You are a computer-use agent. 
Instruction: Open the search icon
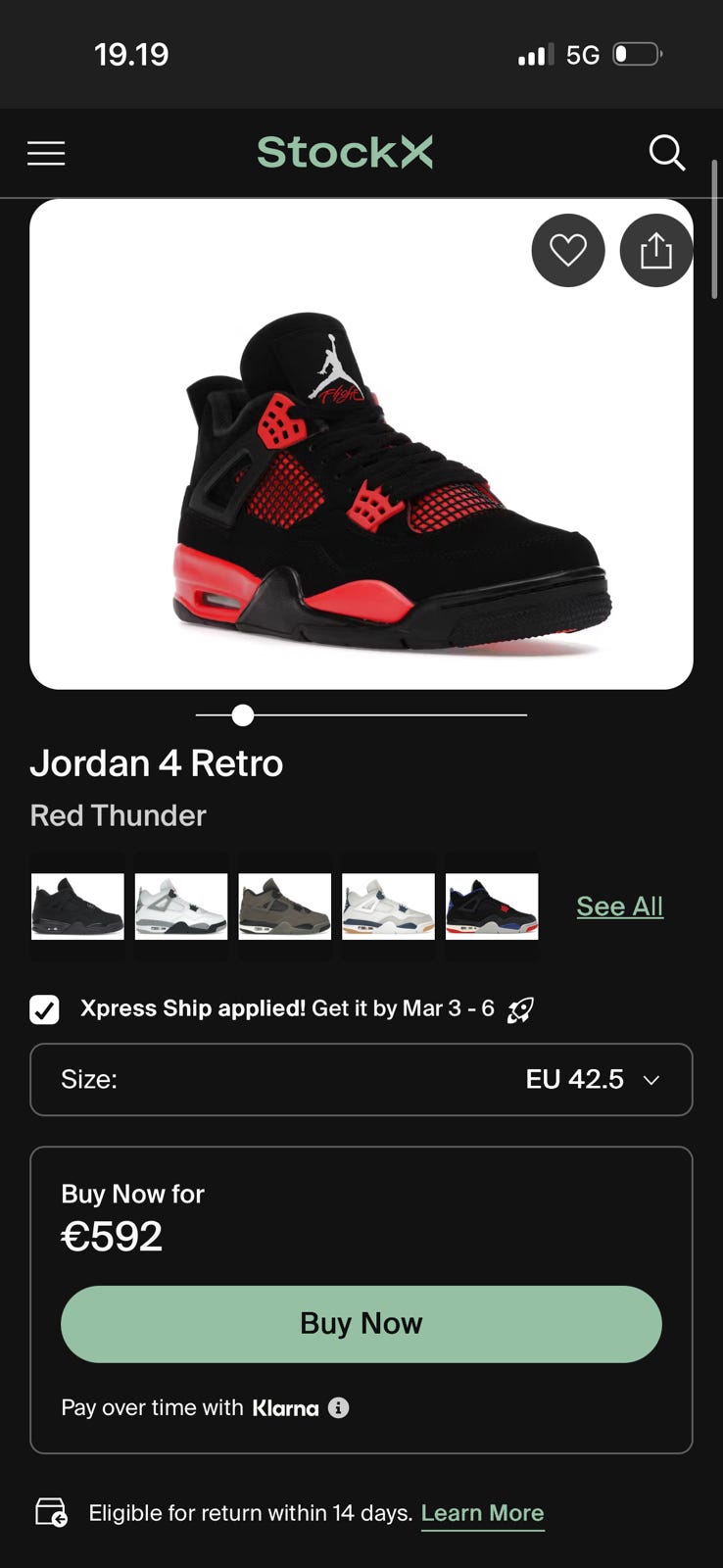(x=667, y=153)
